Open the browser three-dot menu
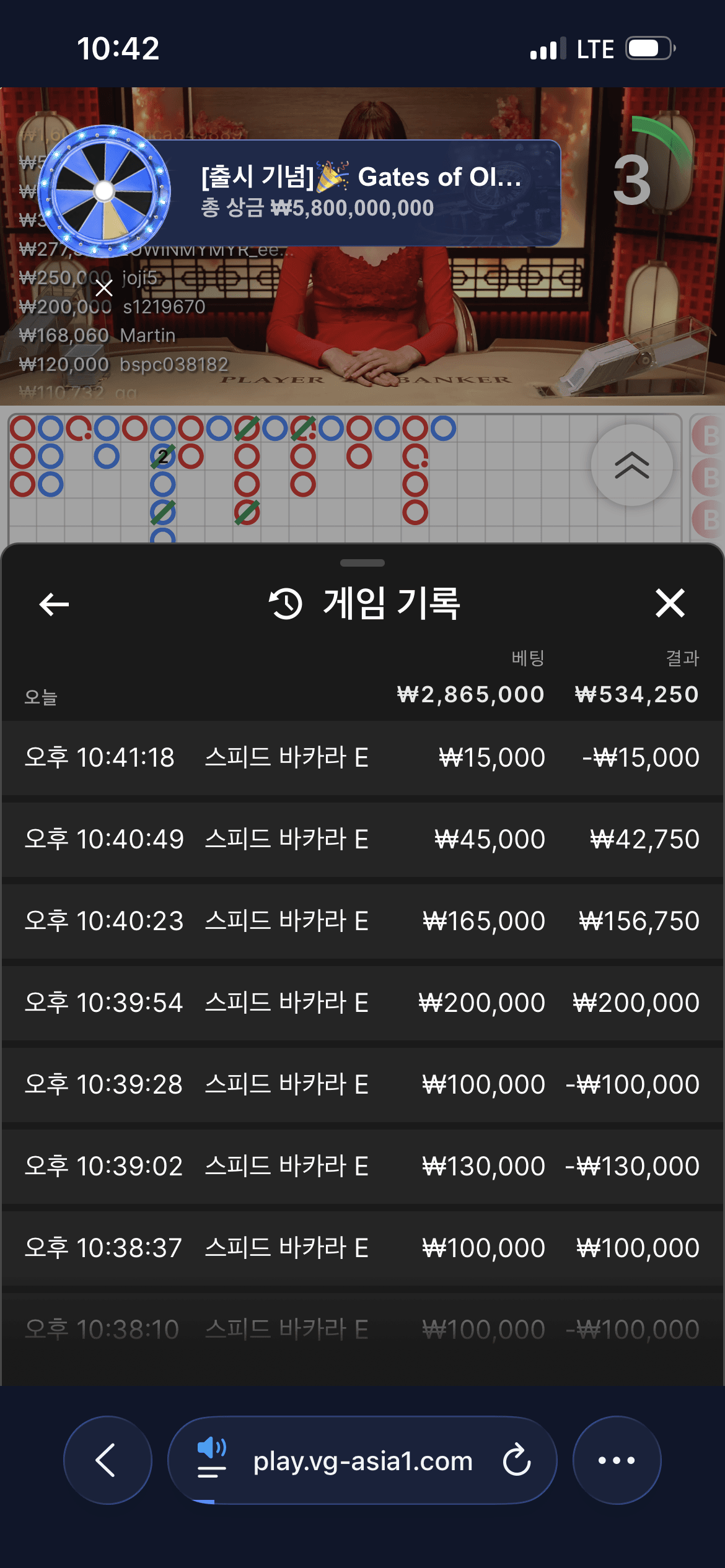This screenshot has height=1568, width=725. tap(617, 1460)
